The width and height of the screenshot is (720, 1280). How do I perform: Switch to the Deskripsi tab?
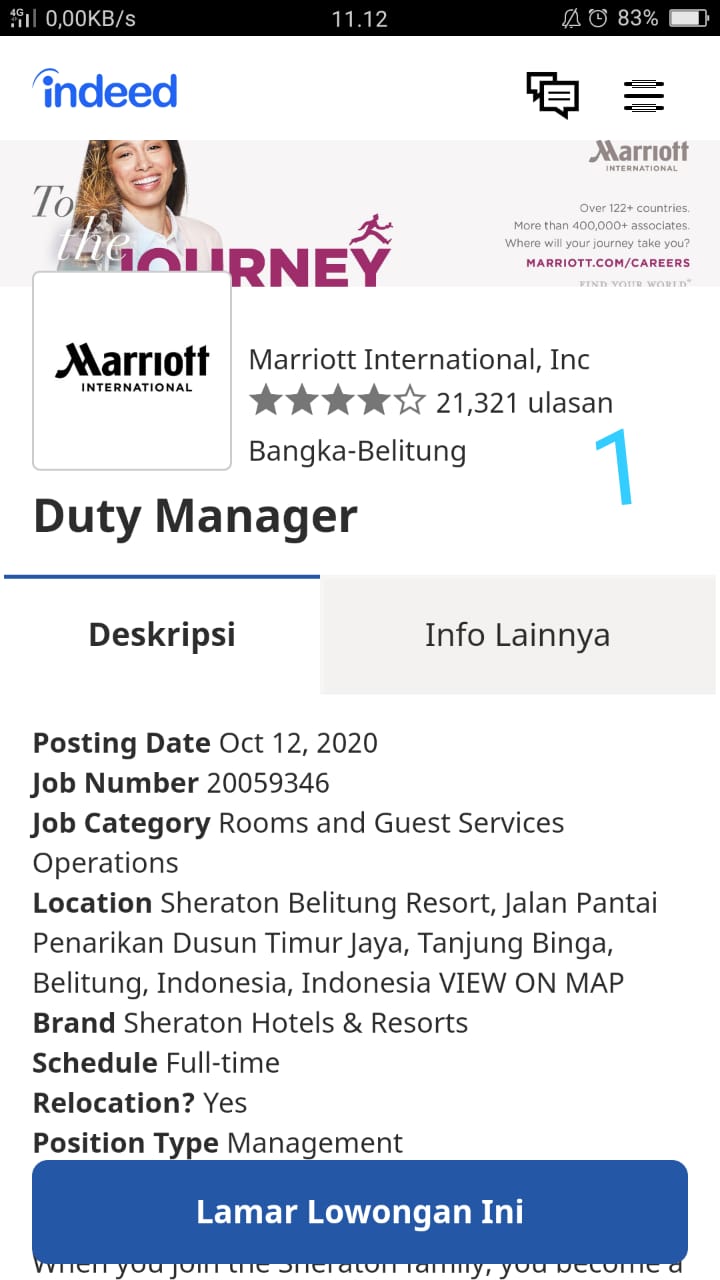point(162,635)
